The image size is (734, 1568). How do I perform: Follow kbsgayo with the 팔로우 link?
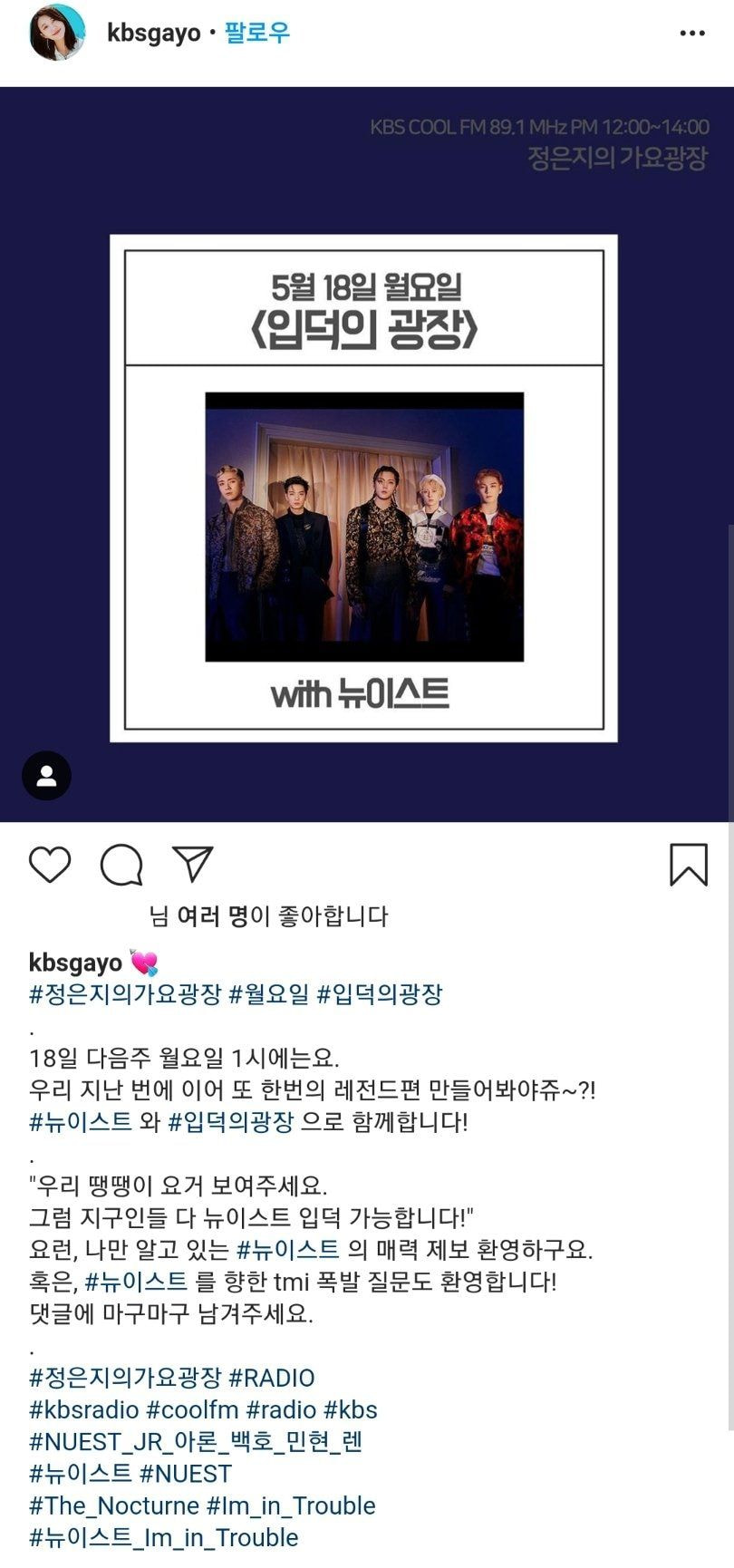(257, 33)
